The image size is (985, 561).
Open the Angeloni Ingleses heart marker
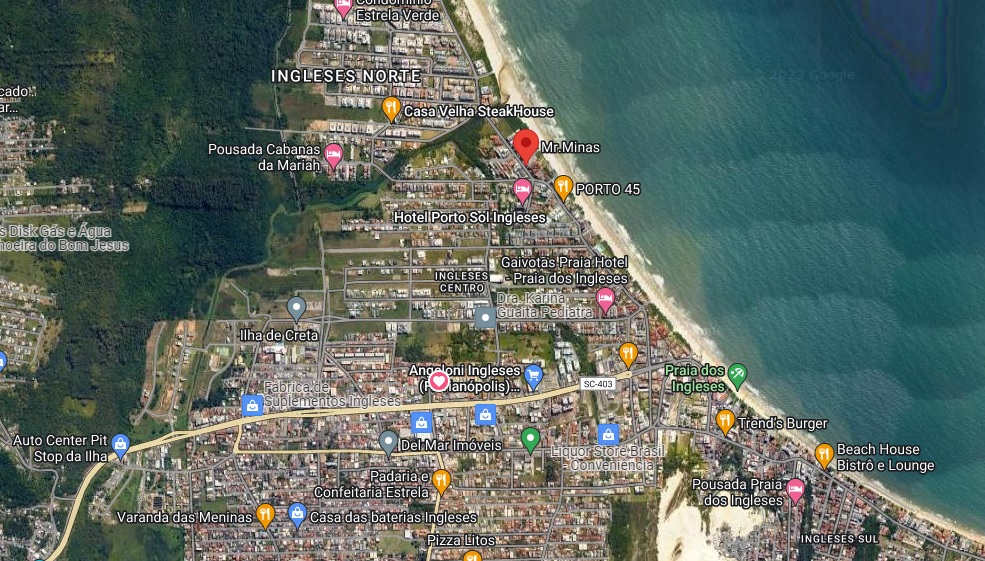tap(438, 380)
